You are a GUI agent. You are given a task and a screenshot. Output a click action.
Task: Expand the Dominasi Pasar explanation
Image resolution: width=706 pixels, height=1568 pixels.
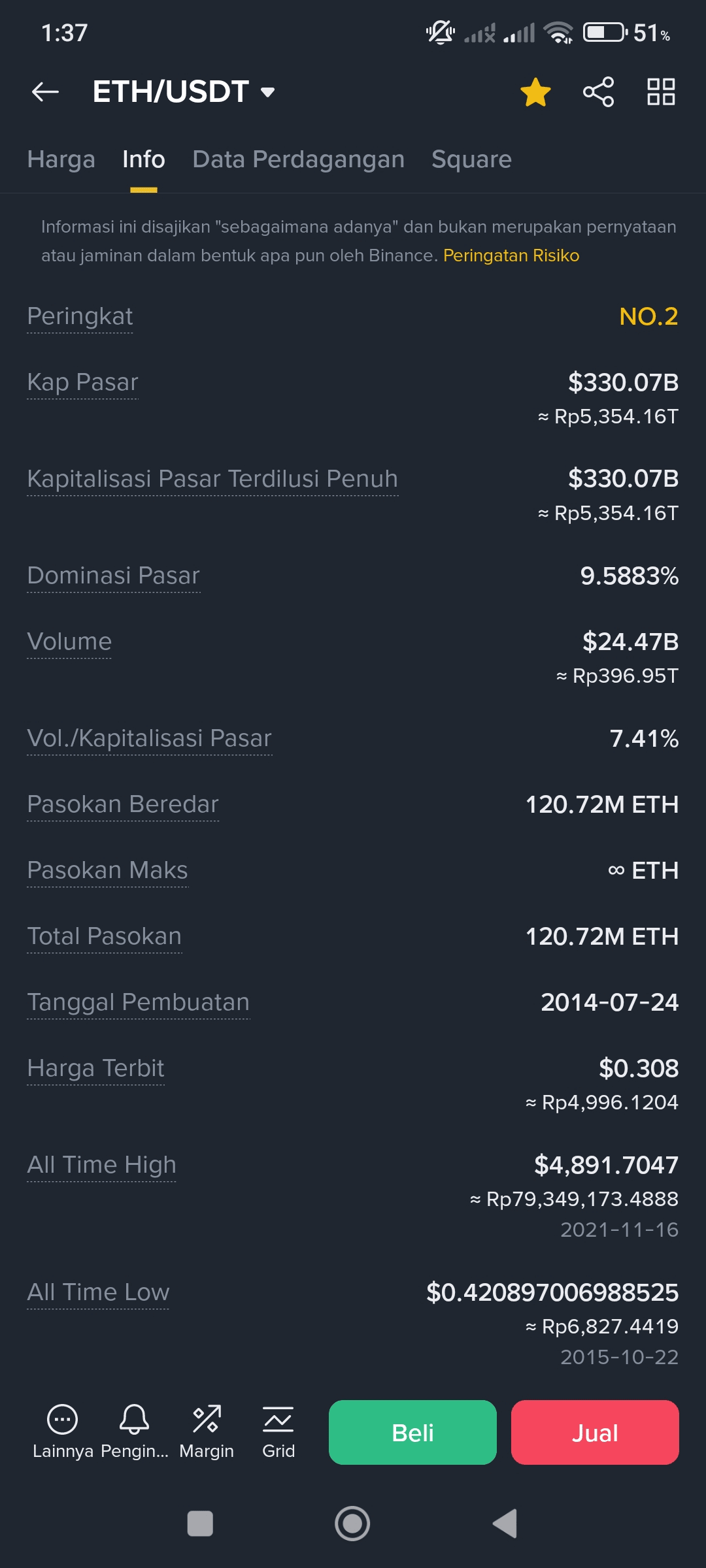click(x=112, y=576)
